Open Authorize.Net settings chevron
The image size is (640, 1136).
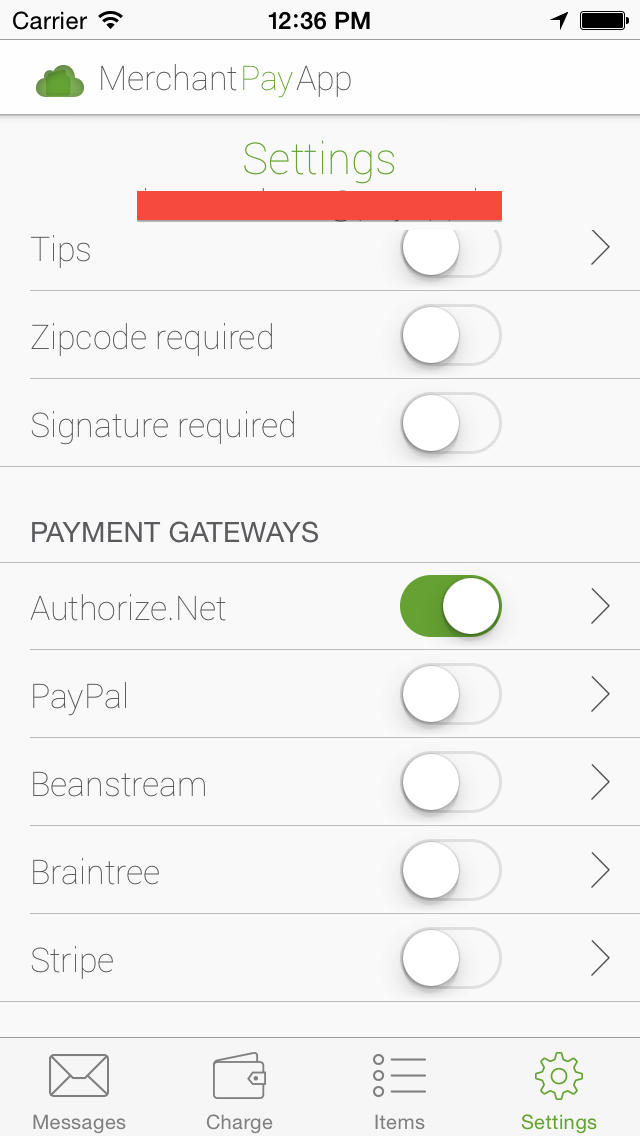pyautogui.click(x=600, y=606)
